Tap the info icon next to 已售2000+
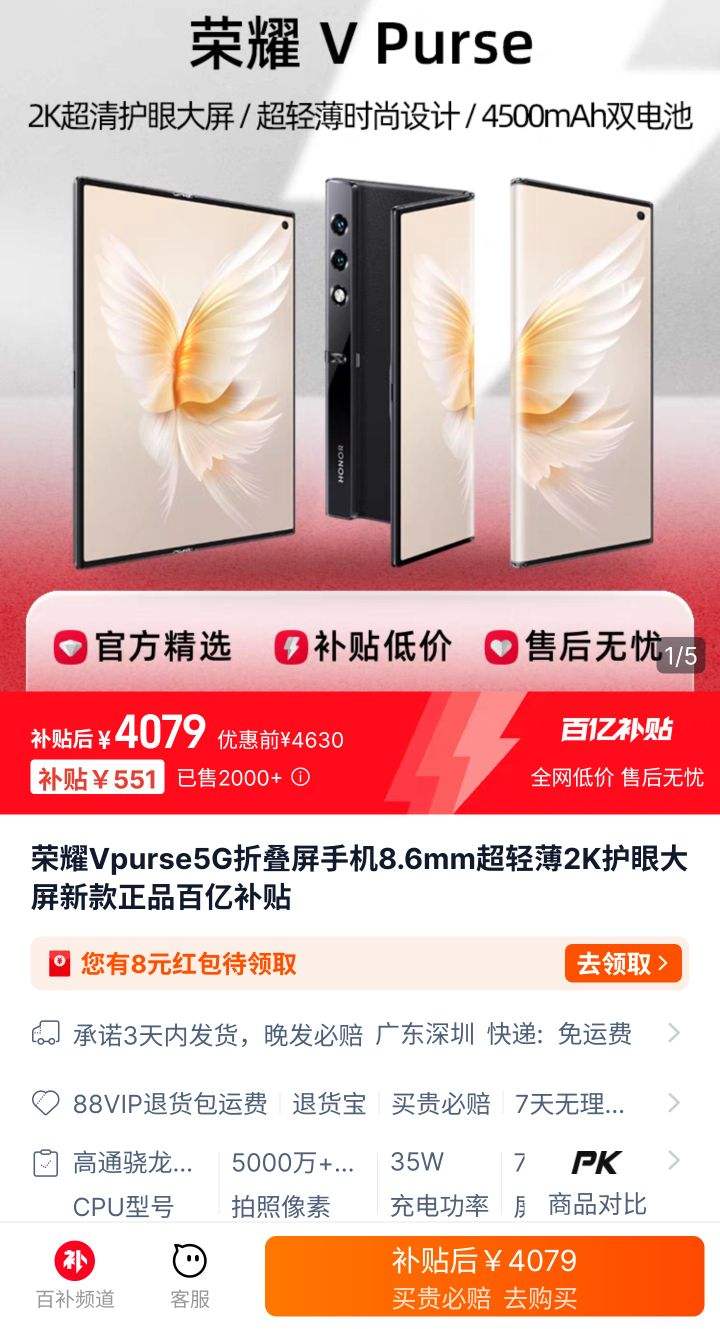The image size is (720, 1329). (302, 779)
